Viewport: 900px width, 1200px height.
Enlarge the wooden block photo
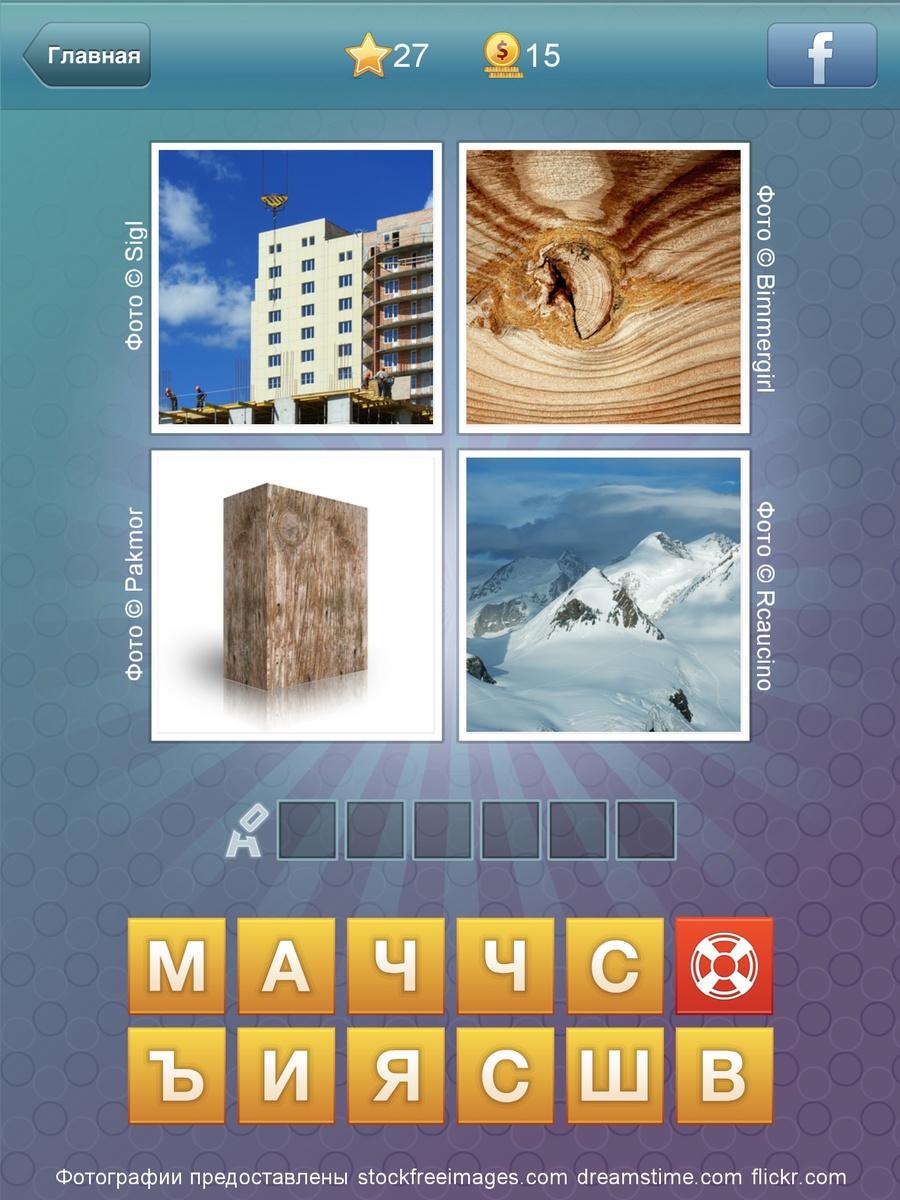tap(296, 595)
